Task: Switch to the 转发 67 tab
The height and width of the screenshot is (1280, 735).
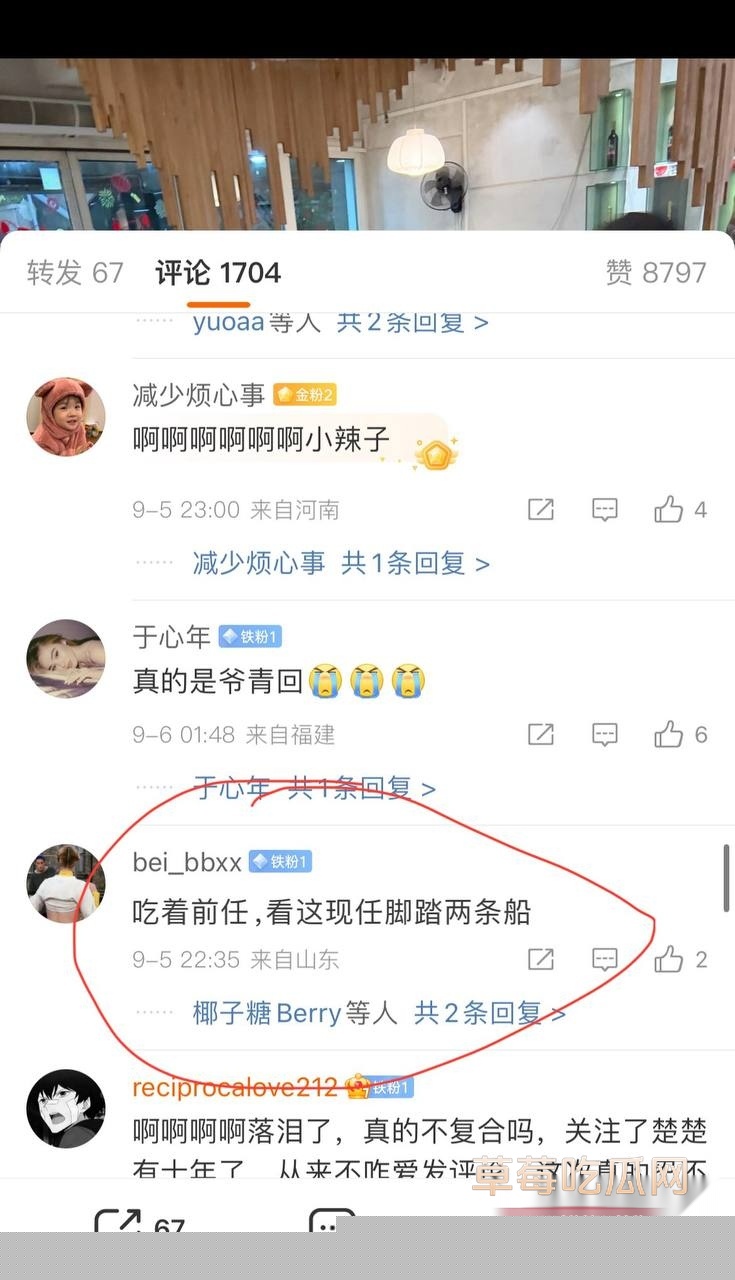Action: (x=75, y=272)
